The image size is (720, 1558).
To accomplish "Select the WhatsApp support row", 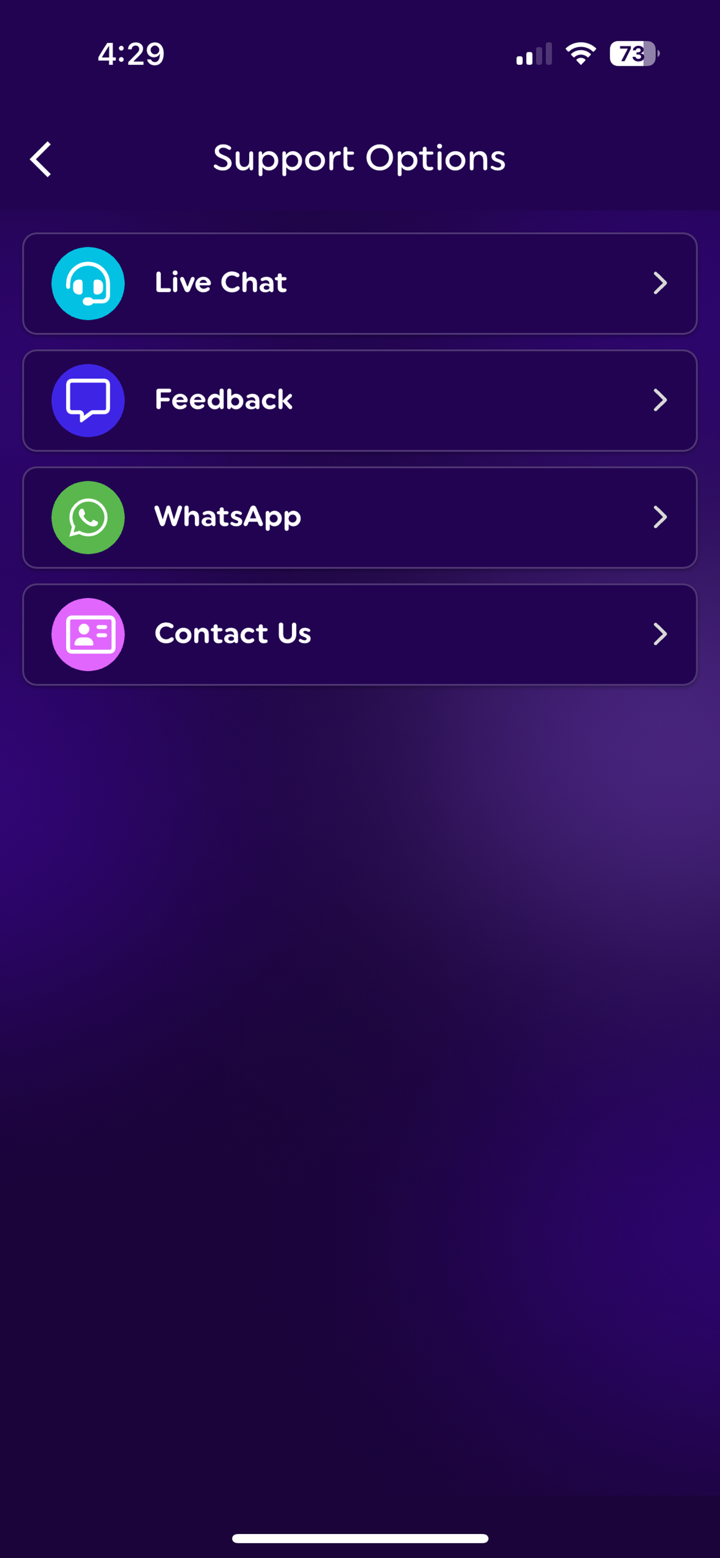I will click(x=360, y=517).
